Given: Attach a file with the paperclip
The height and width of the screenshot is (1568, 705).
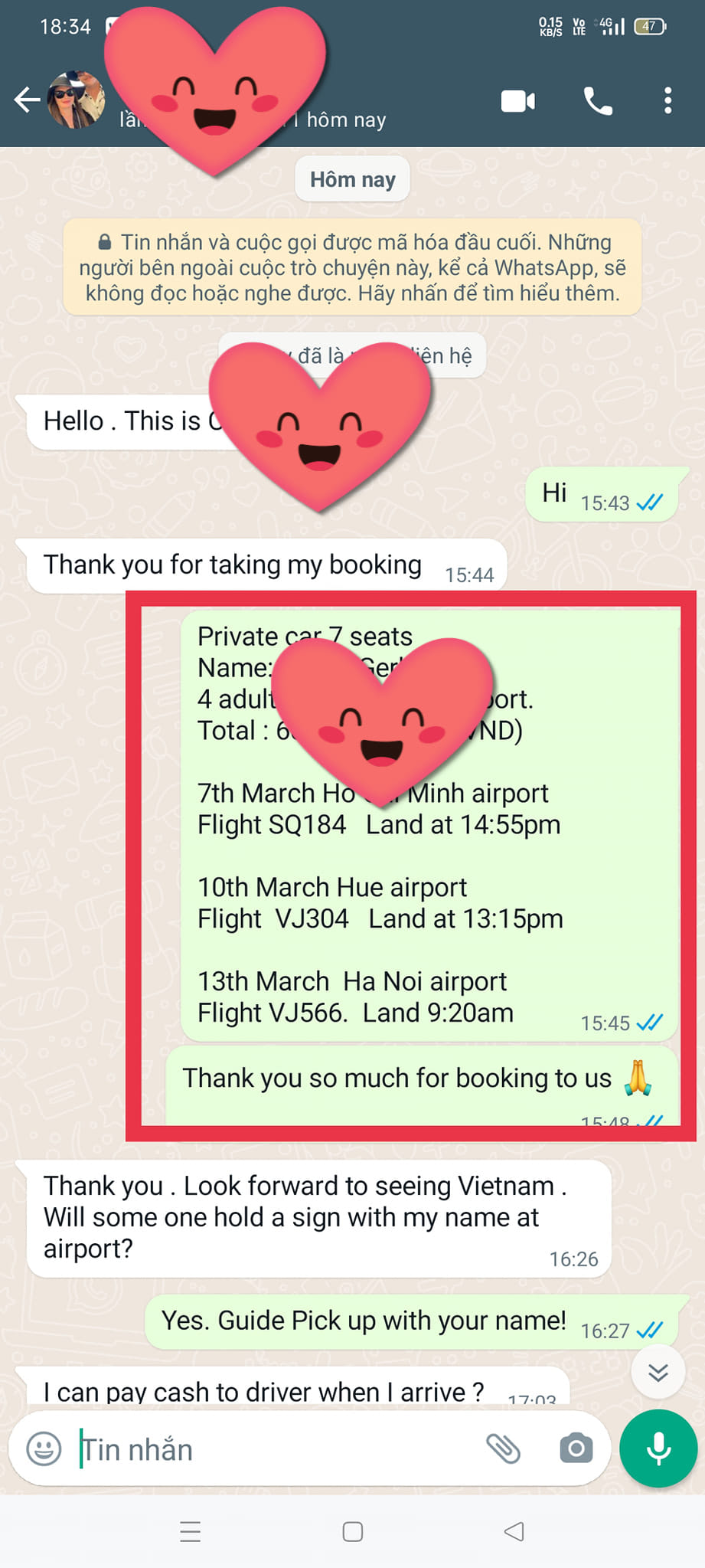Looking at the screenshot, I should 503,1449.
